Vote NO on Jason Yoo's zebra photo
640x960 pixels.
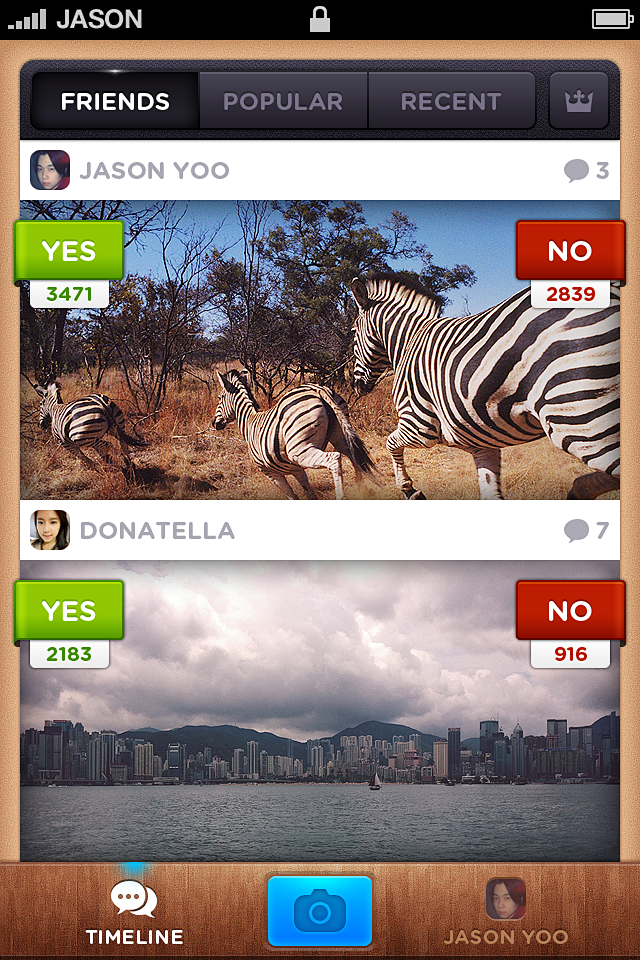pos(570,250)
